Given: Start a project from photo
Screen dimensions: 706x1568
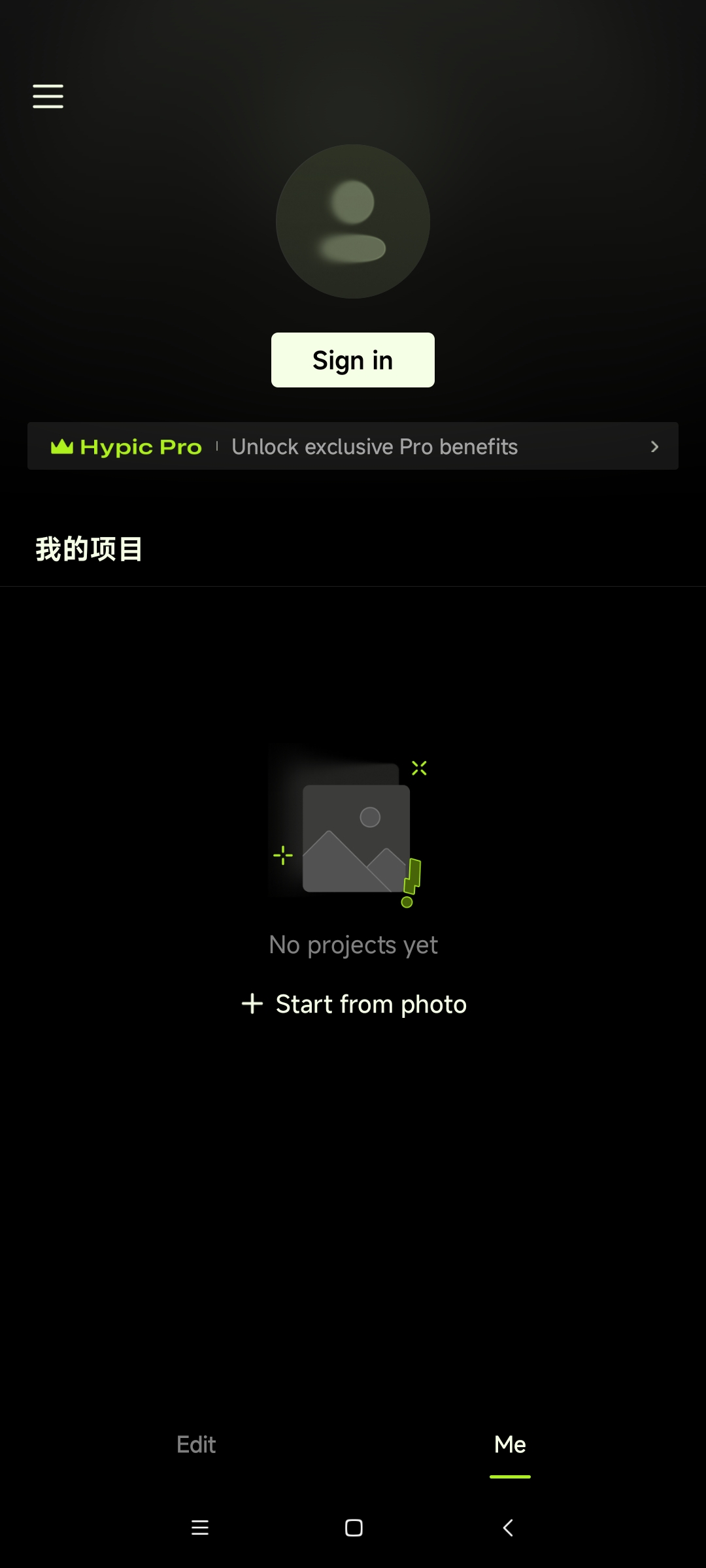Looking at the screenshot, I should point(354,1004).
